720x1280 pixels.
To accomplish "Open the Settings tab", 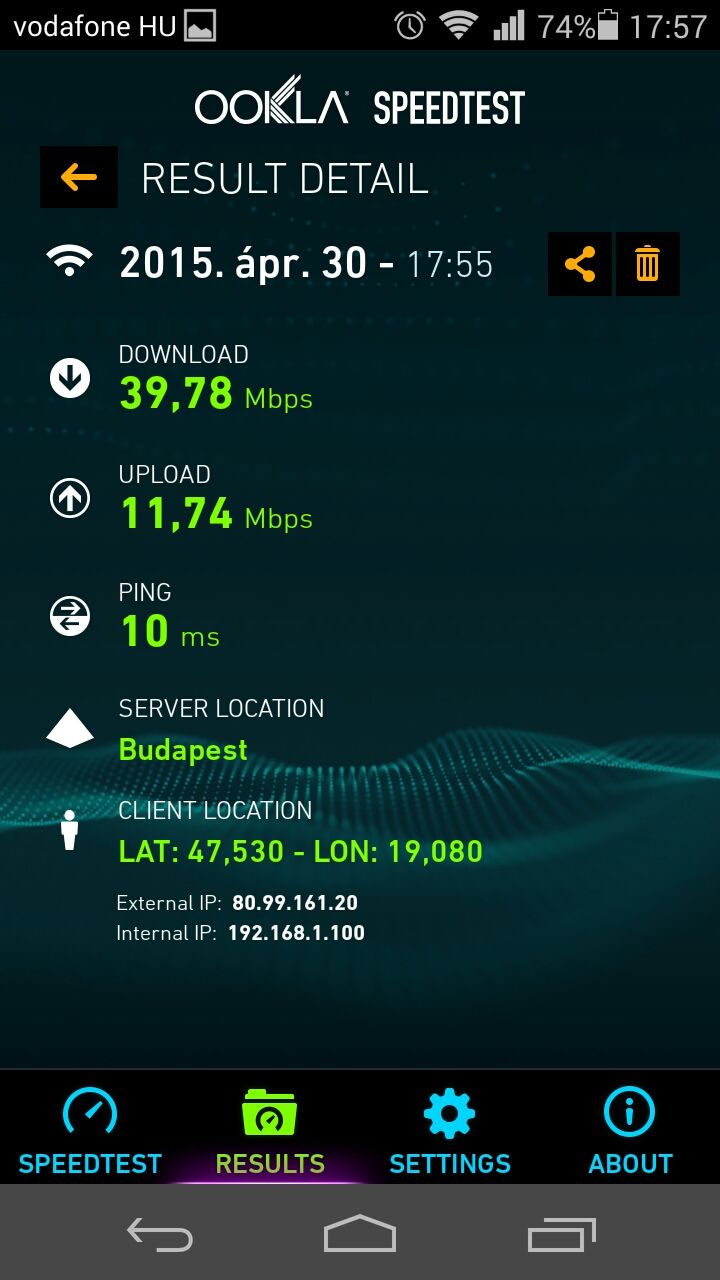I will 450,1131.
